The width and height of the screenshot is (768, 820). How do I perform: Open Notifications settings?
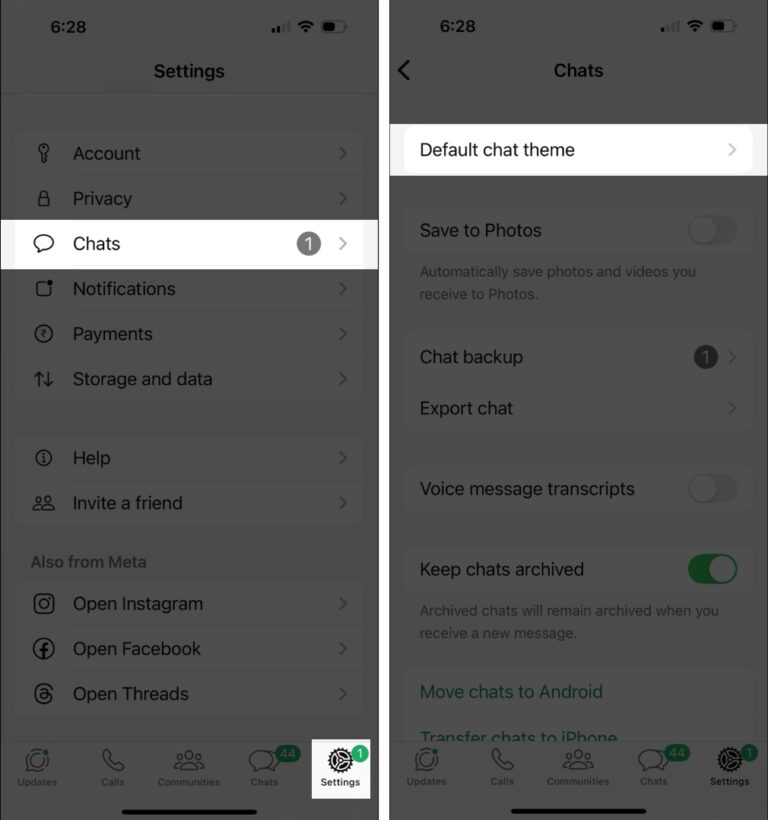click(189, 289)
